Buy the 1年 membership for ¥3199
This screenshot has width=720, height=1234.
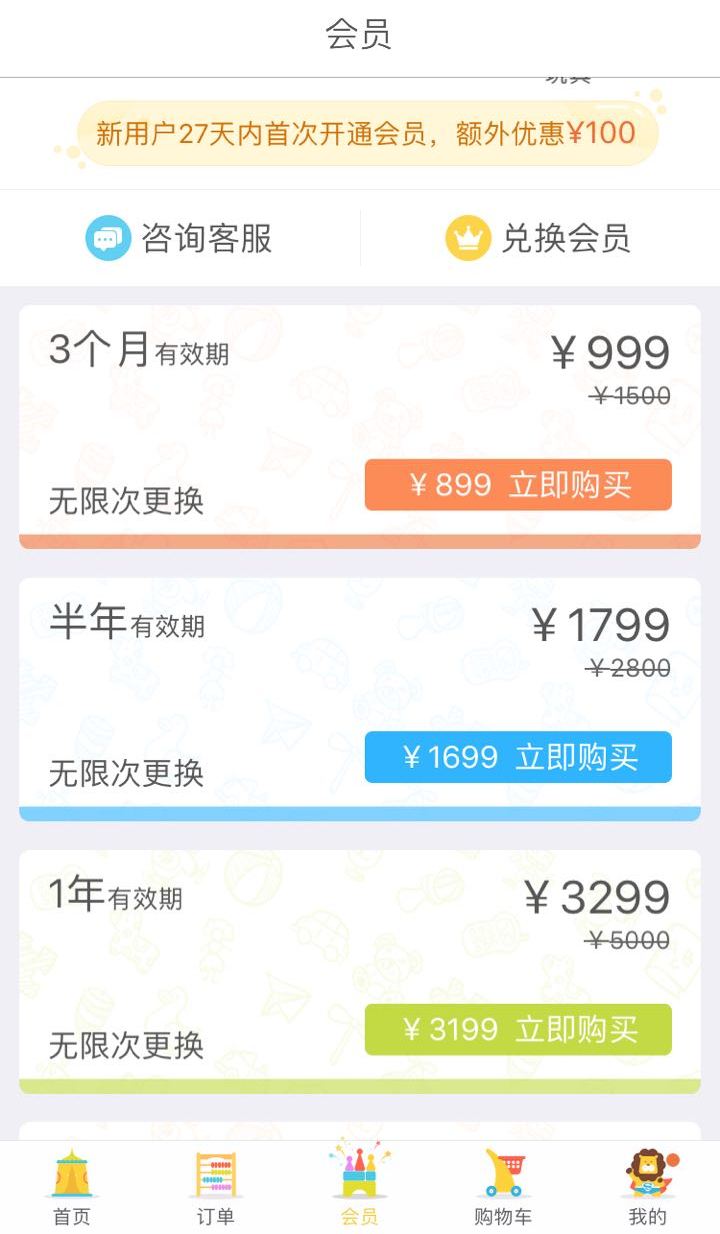pos(518,1029)
